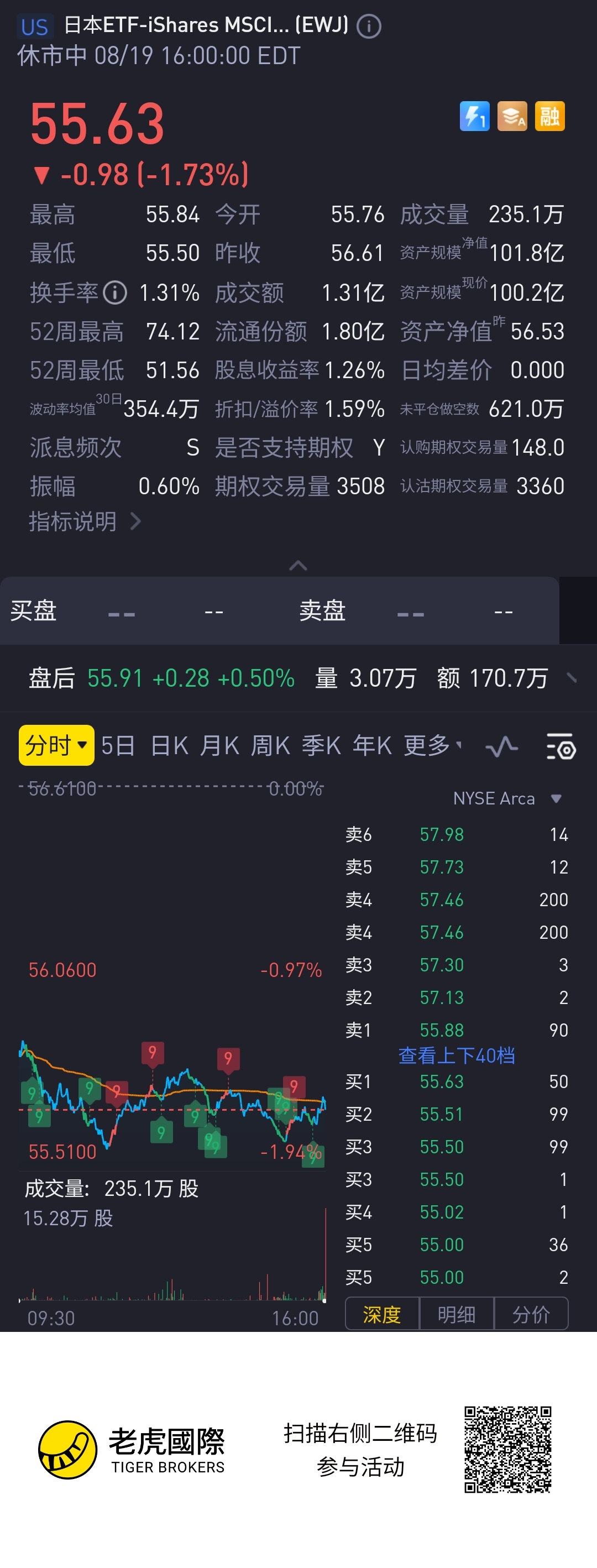Open the NYSE Arca exchange dropdown
Image resolution: width=597 pixels, height=1568 pixels.
507,798
